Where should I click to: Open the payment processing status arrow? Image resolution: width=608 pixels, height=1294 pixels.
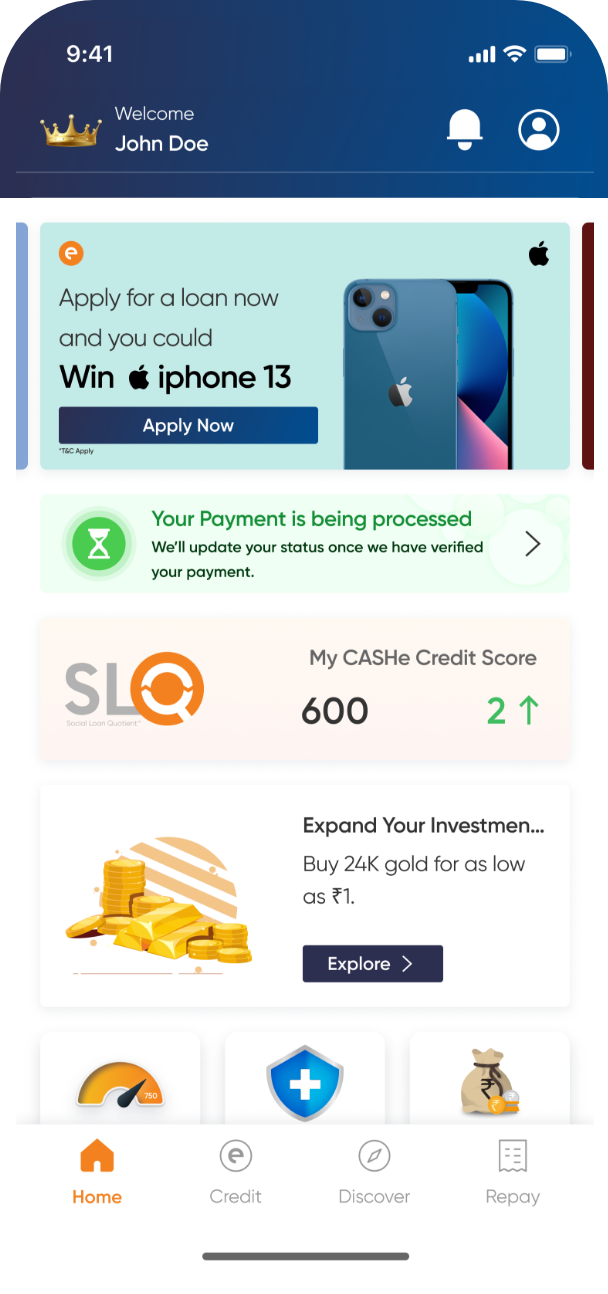(532, 543)
